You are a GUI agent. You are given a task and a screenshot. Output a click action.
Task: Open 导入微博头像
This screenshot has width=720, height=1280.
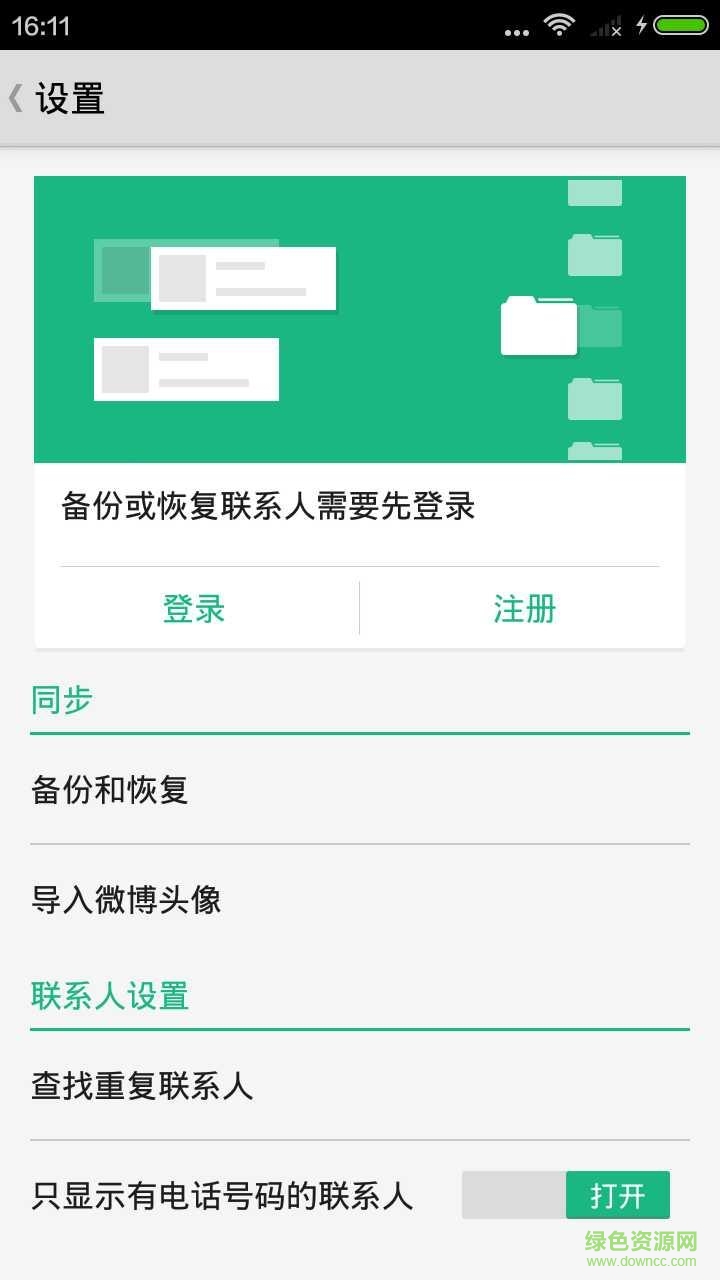click(360, 899)
